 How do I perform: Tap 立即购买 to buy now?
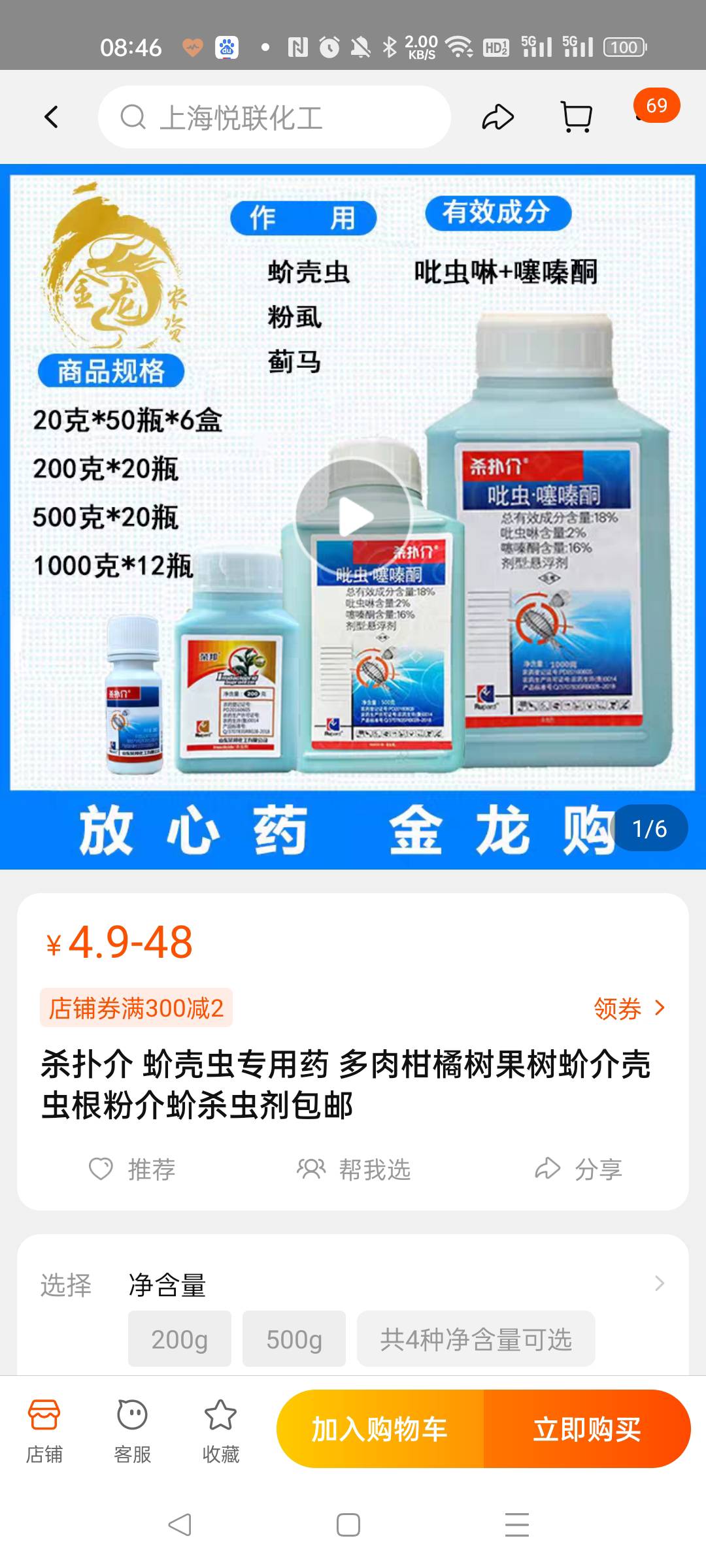tap(587, 1429)
